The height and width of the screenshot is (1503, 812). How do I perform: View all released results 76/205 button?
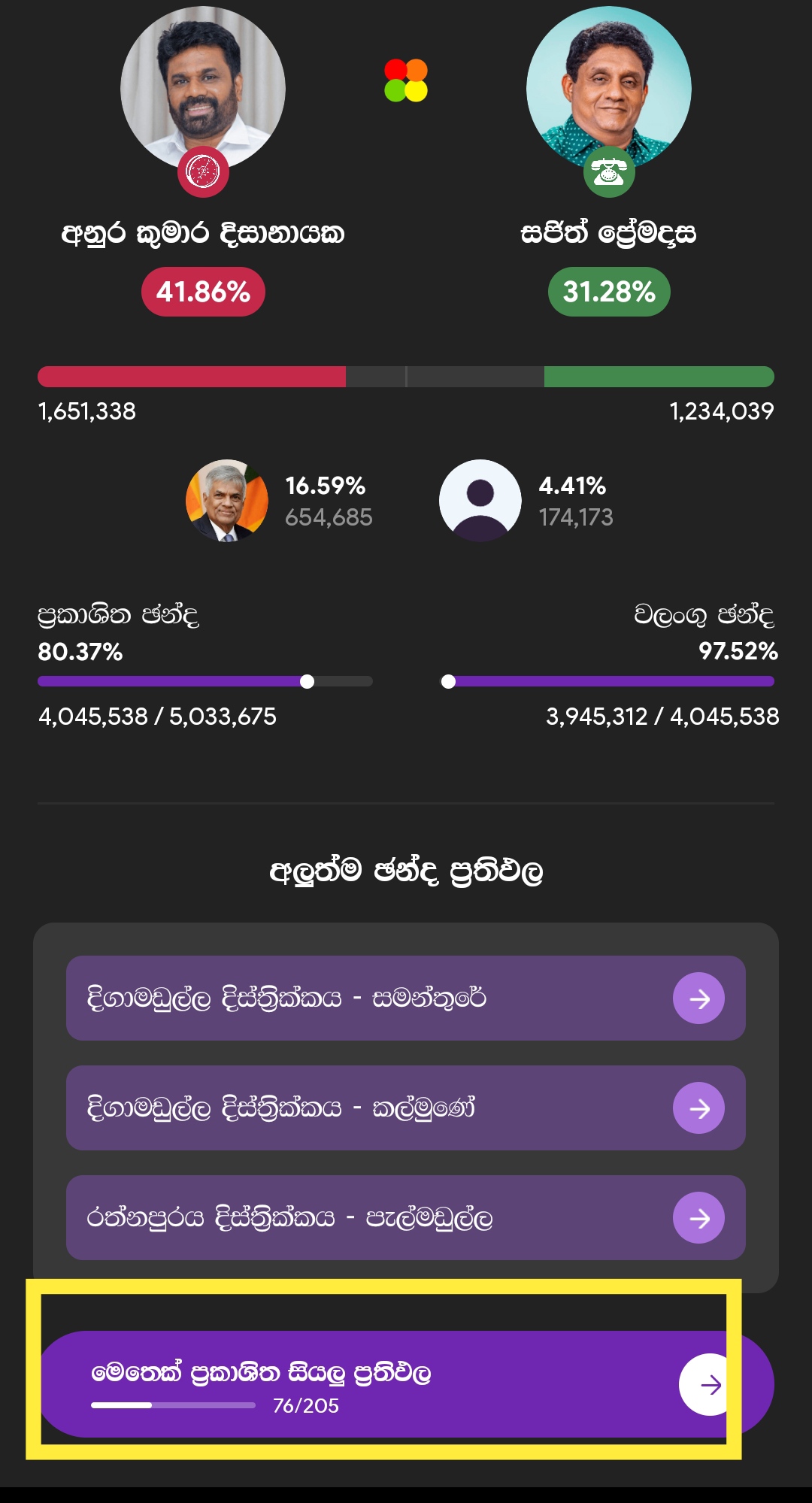[x=406, y=1384]
